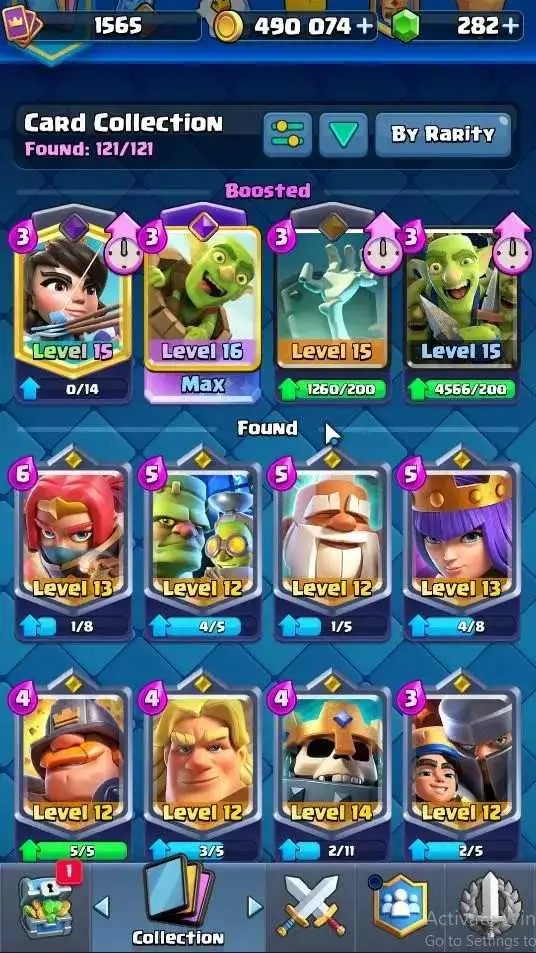Open the 6-elixir champion card Level 13
This screenshot has height=953, width=536.
[x=74, y=546]
